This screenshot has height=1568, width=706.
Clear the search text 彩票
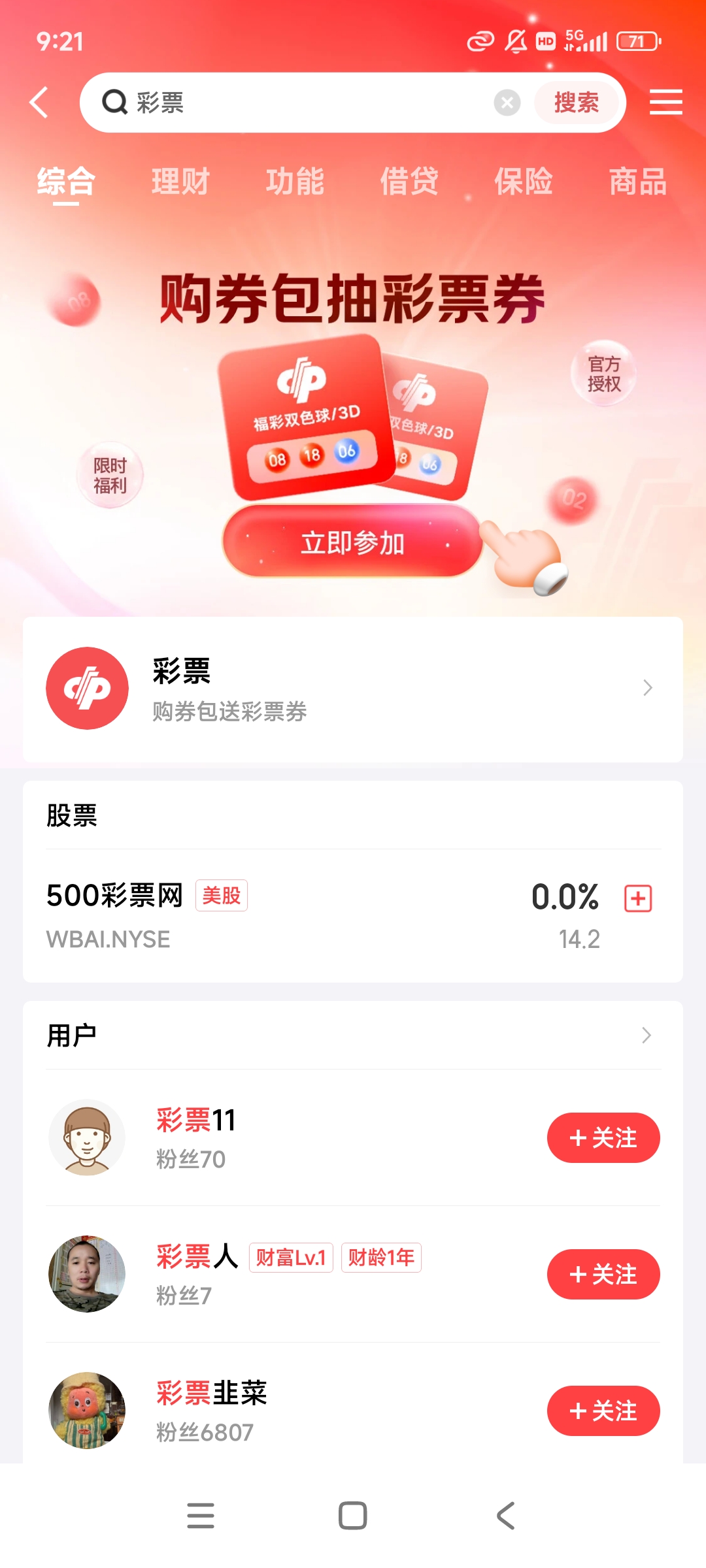point(507,103)
